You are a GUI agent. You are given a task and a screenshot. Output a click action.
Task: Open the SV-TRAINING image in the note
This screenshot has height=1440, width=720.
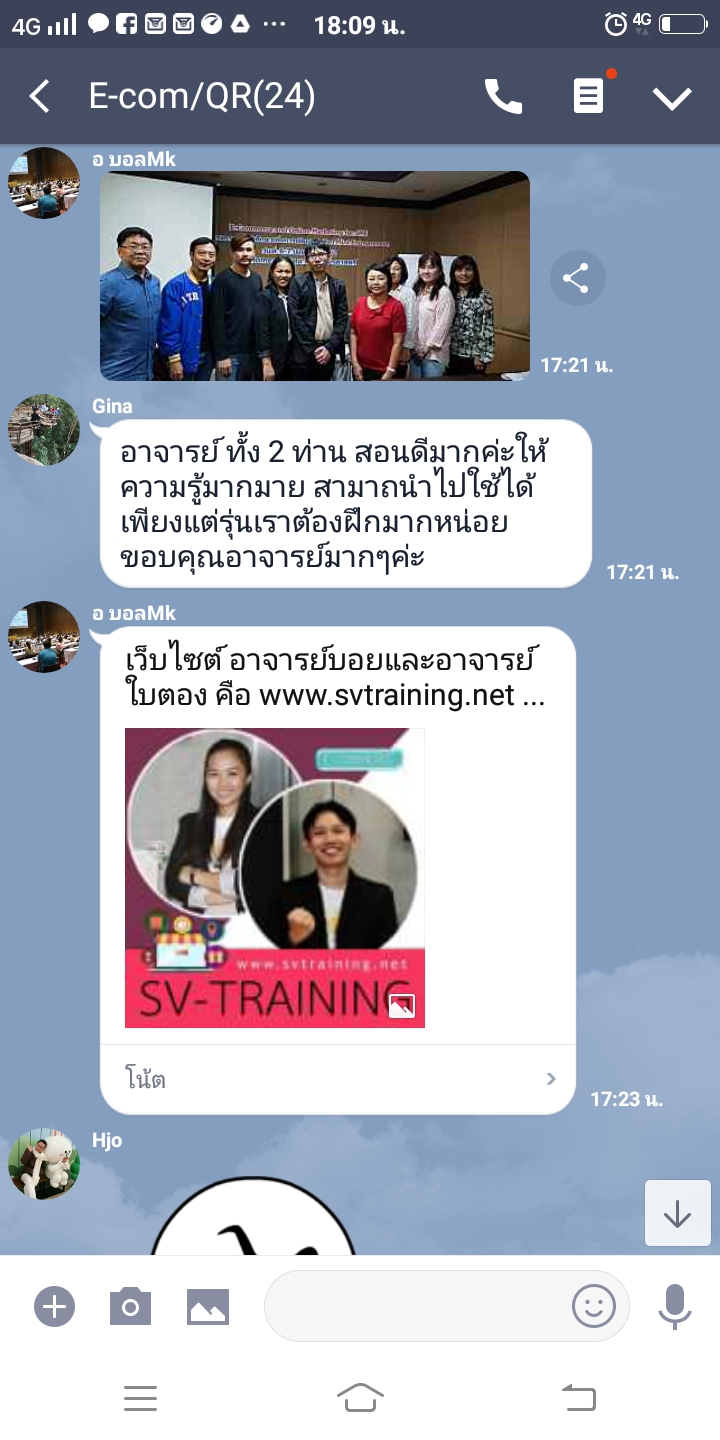click(275, 877)
